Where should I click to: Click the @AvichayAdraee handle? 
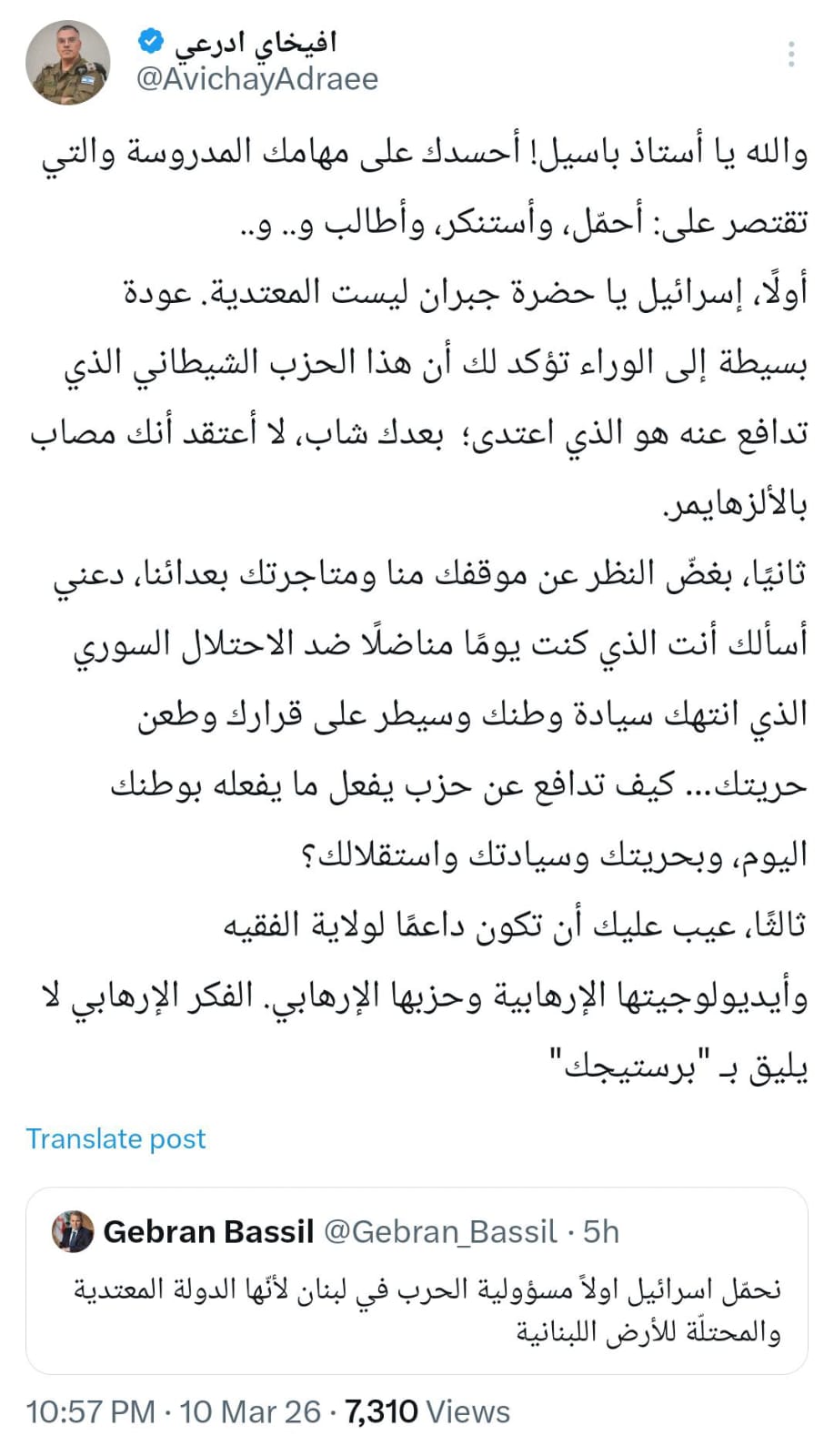pos(257,79)
